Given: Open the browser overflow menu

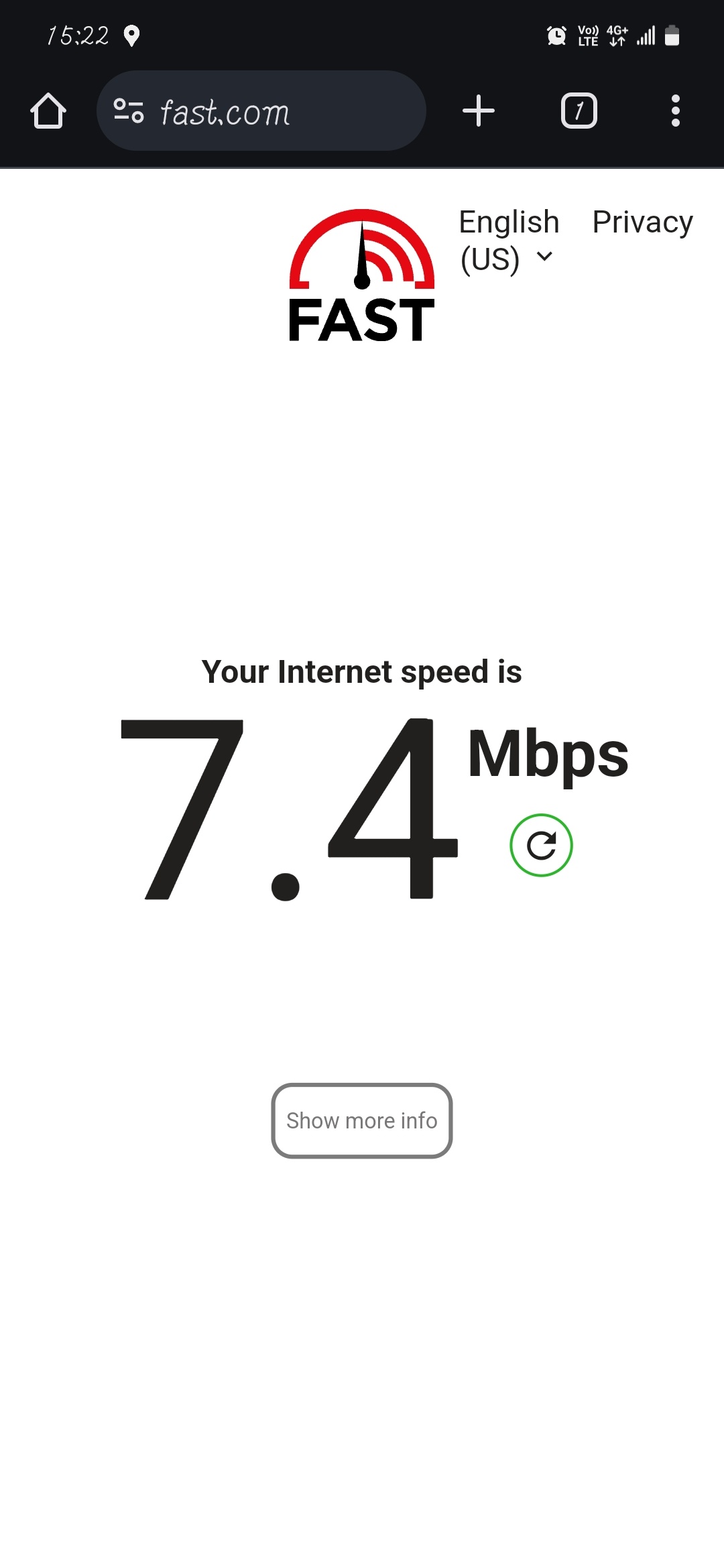Looking at the screenshot, I should [x=675, y=111].
